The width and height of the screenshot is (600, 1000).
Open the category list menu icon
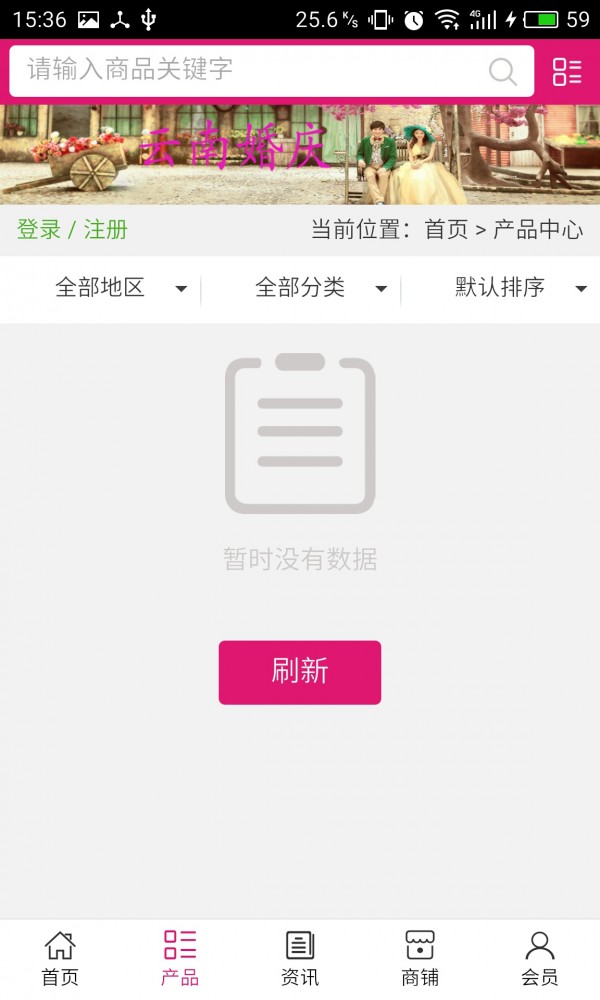[567, 71]
